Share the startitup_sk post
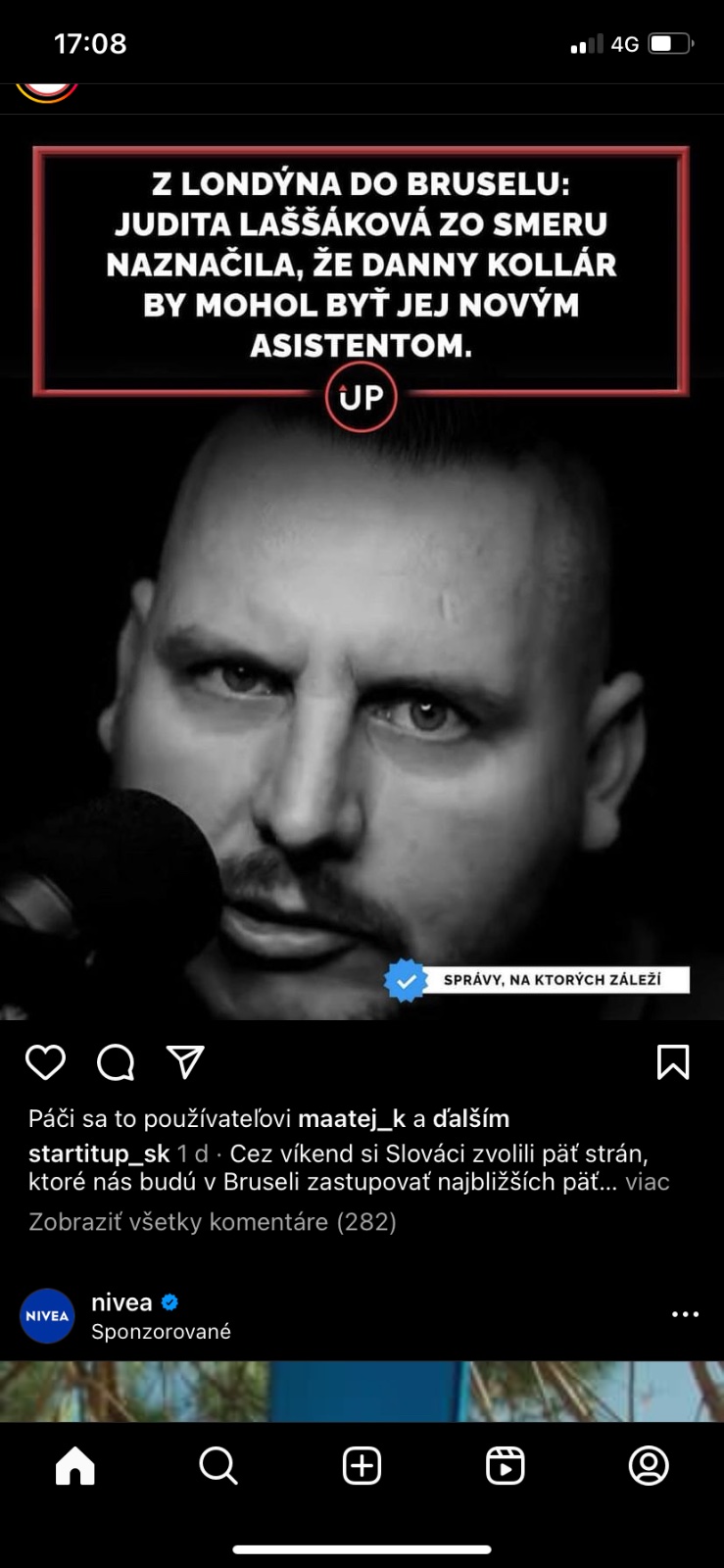The height and width of the screenshot is (1568, 724). pyautogui.click(x=185, y=1062)
